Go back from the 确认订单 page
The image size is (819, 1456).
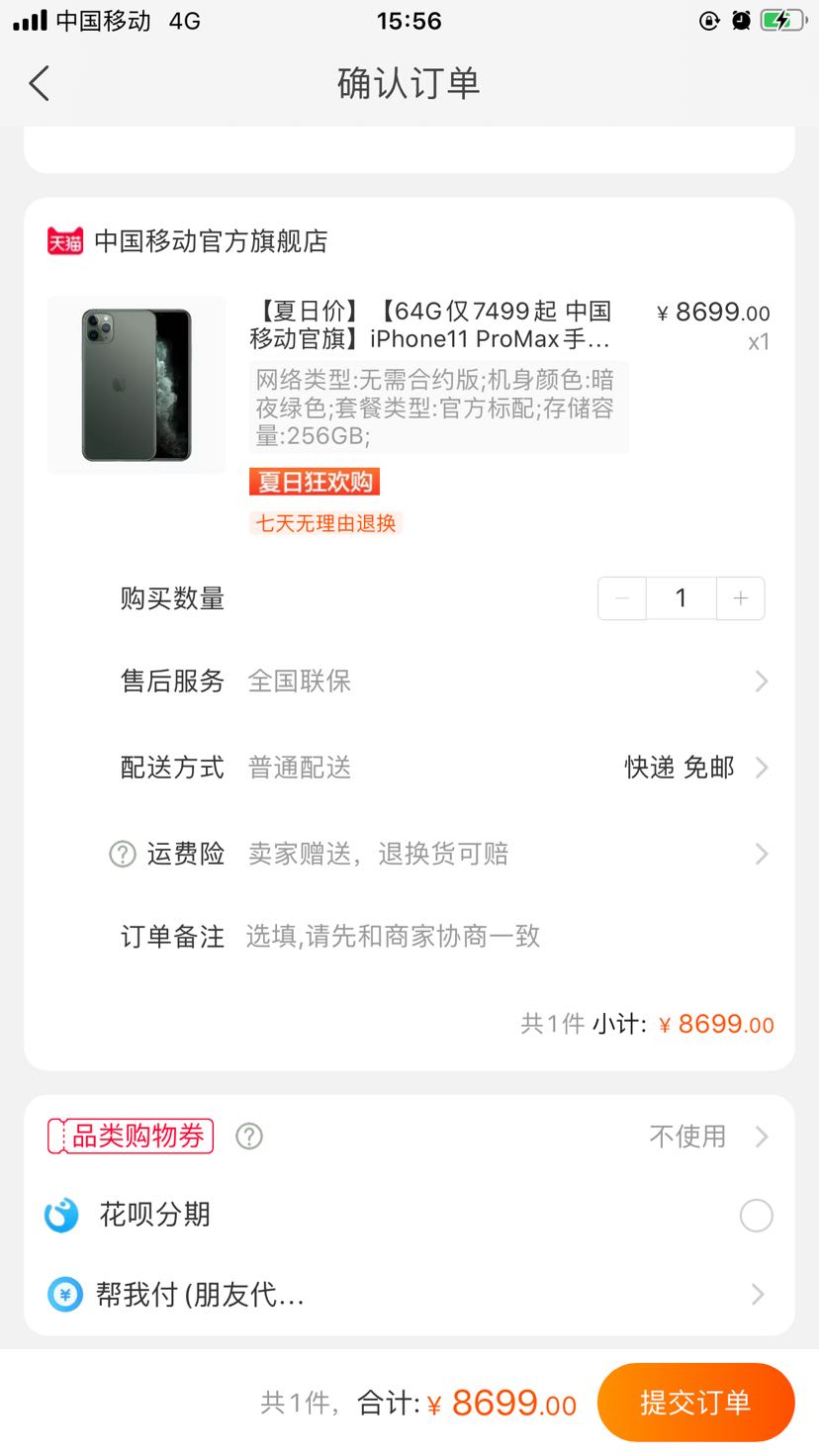[40, 84]
